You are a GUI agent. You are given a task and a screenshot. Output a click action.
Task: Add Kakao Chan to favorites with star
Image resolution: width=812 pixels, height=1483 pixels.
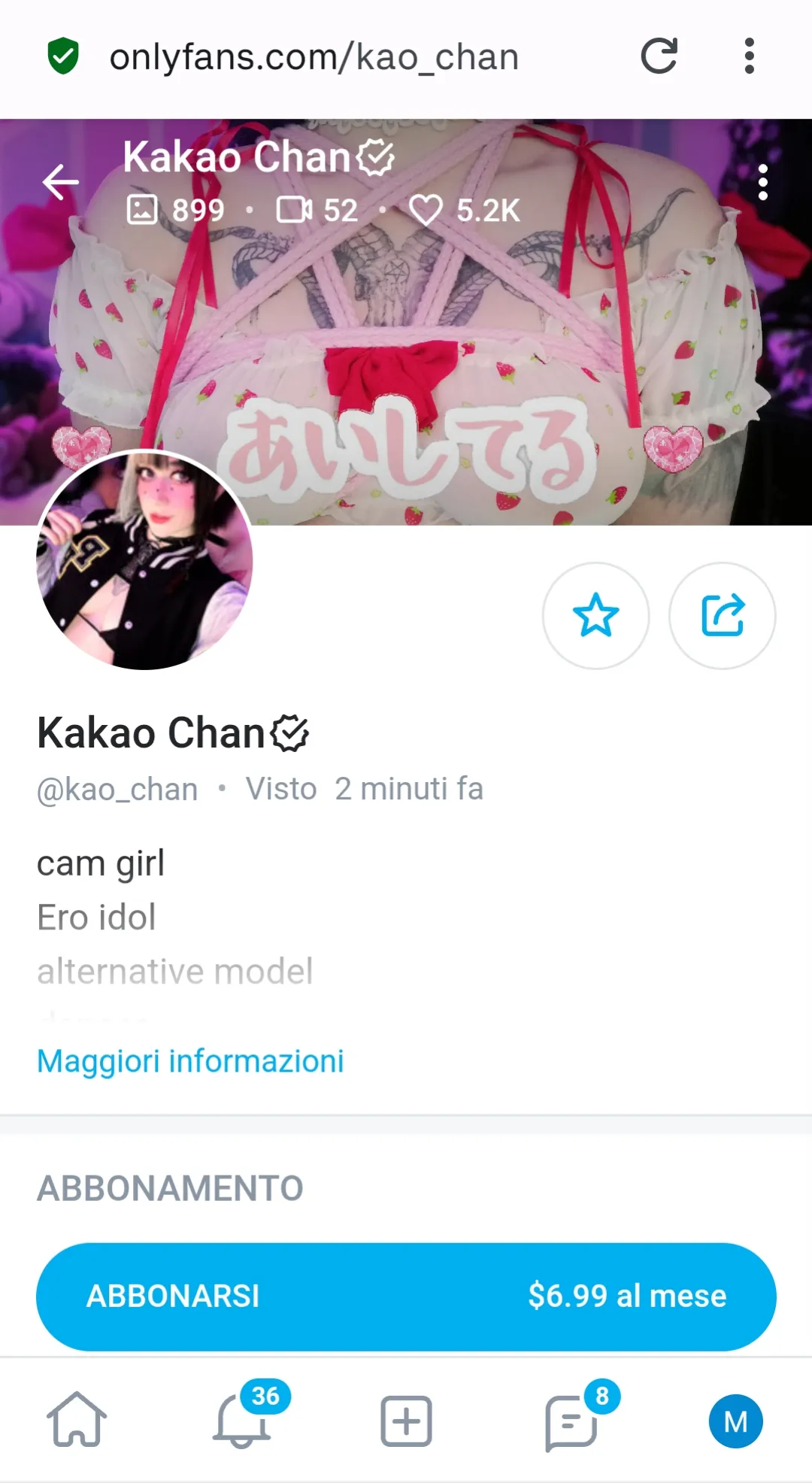pyautogui.click(x=596, y=615)
